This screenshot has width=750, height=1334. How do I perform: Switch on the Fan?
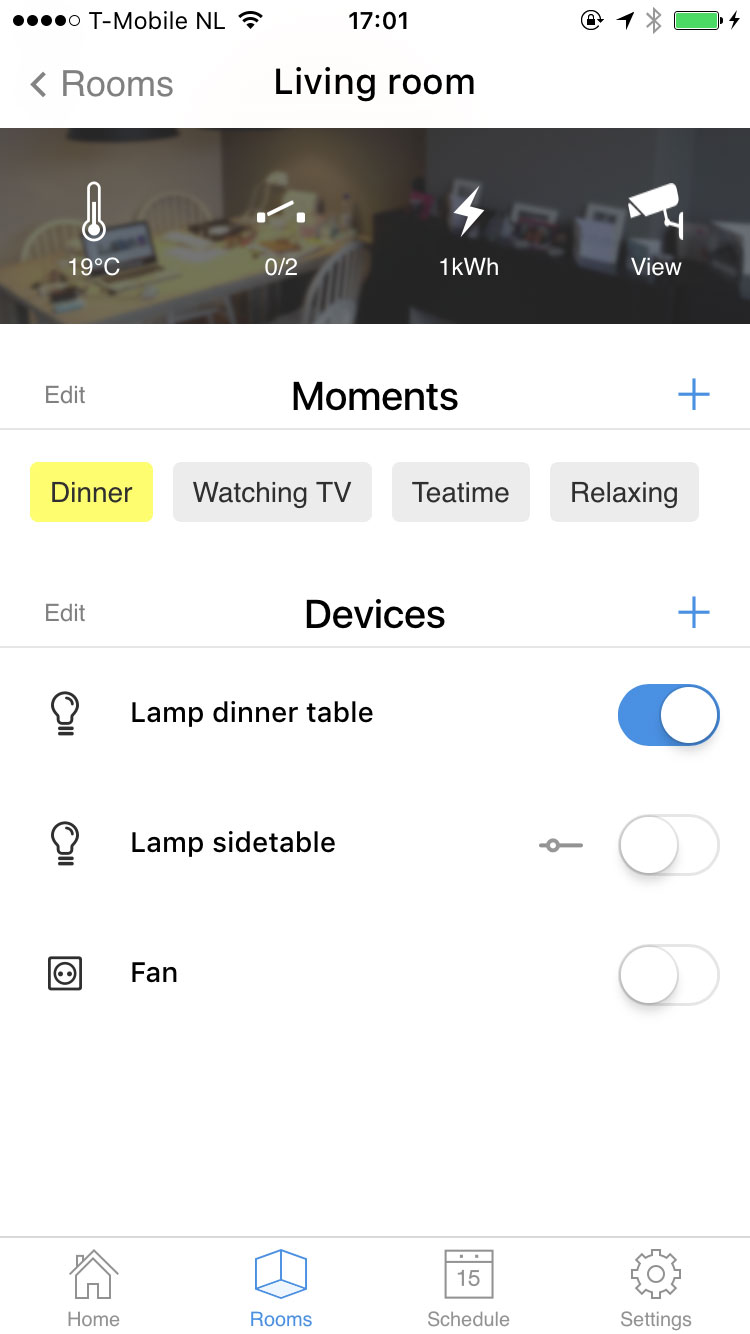tap(668, 975)
